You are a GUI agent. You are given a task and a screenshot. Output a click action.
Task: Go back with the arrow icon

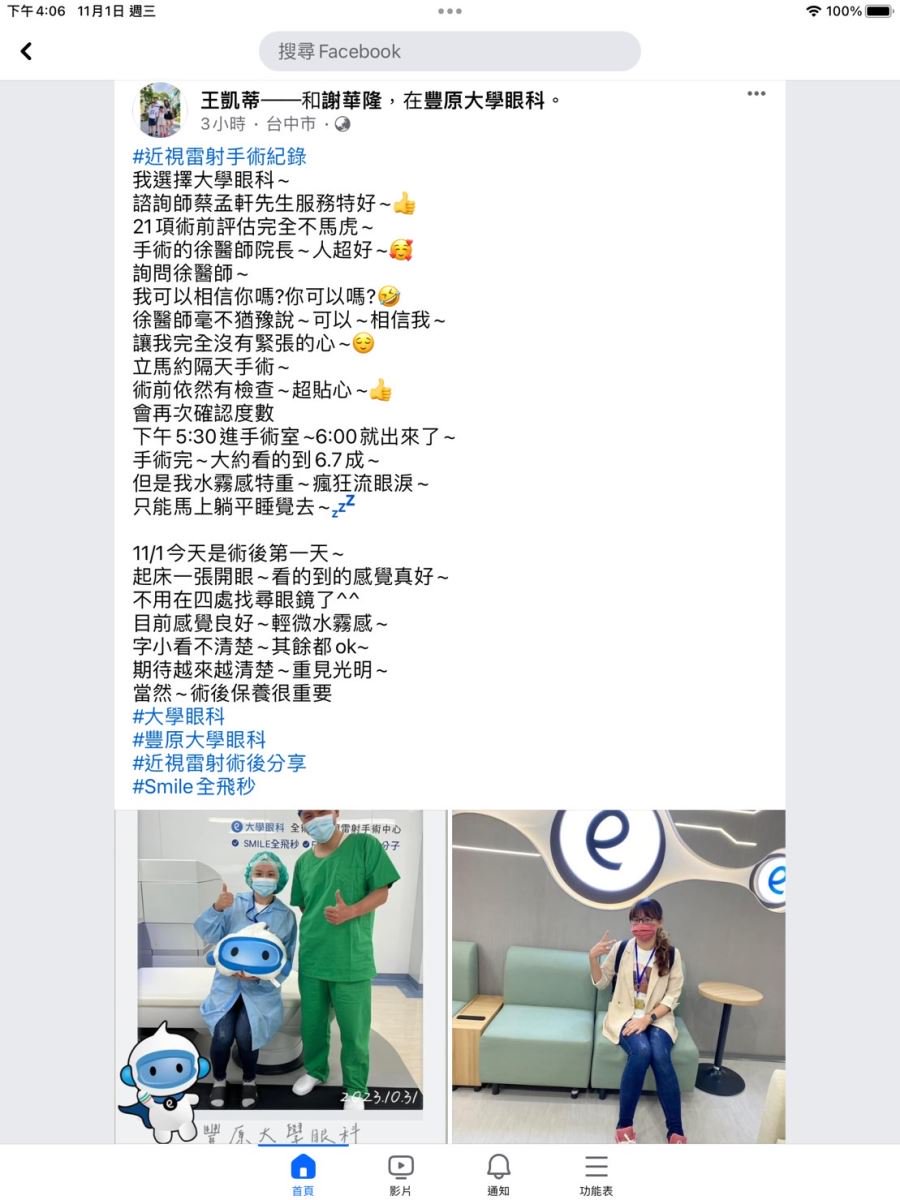click(x=26, y=51)
